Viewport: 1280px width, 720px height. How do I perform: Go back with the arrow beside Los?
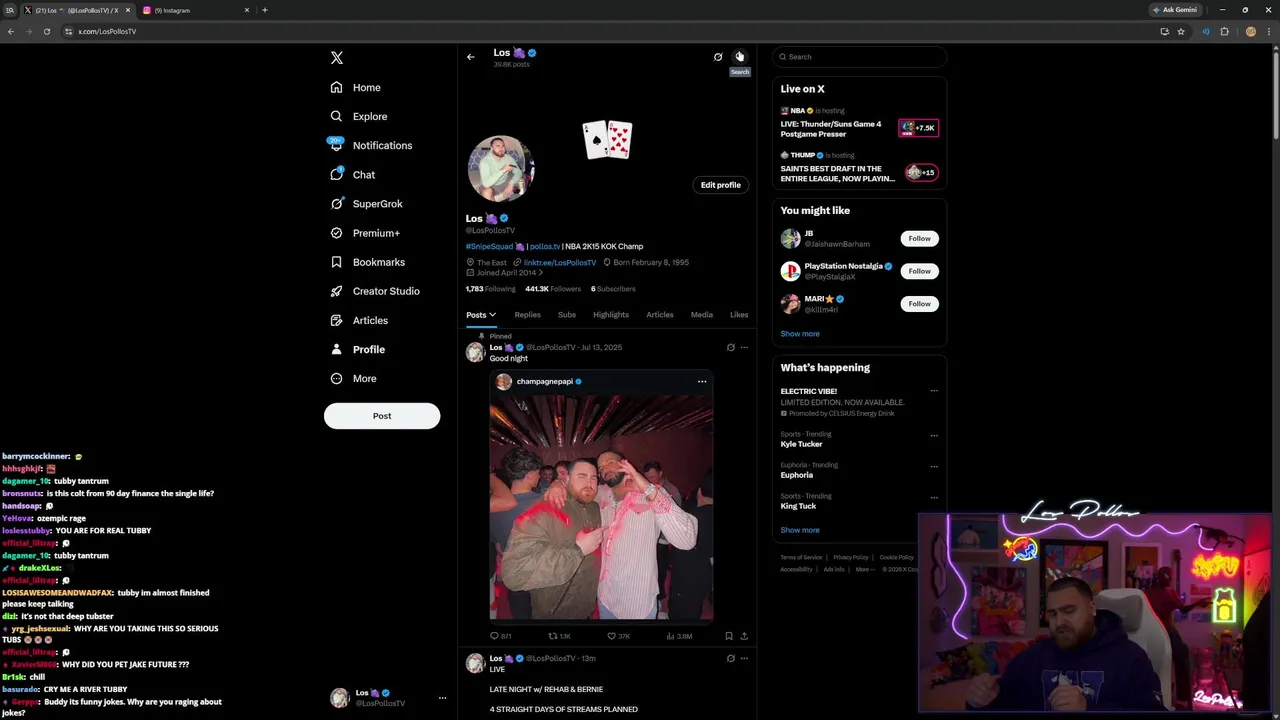[x=471, y=57]
